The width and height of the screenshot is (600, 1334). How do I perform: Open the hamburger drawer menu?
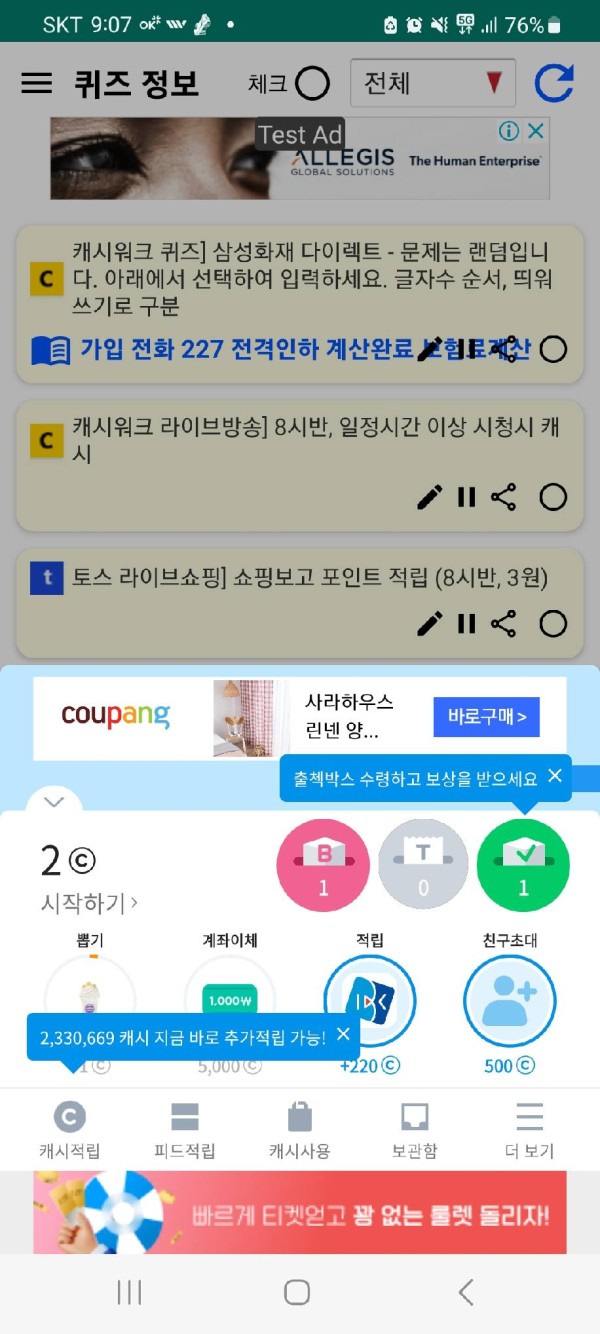point(37,83)
